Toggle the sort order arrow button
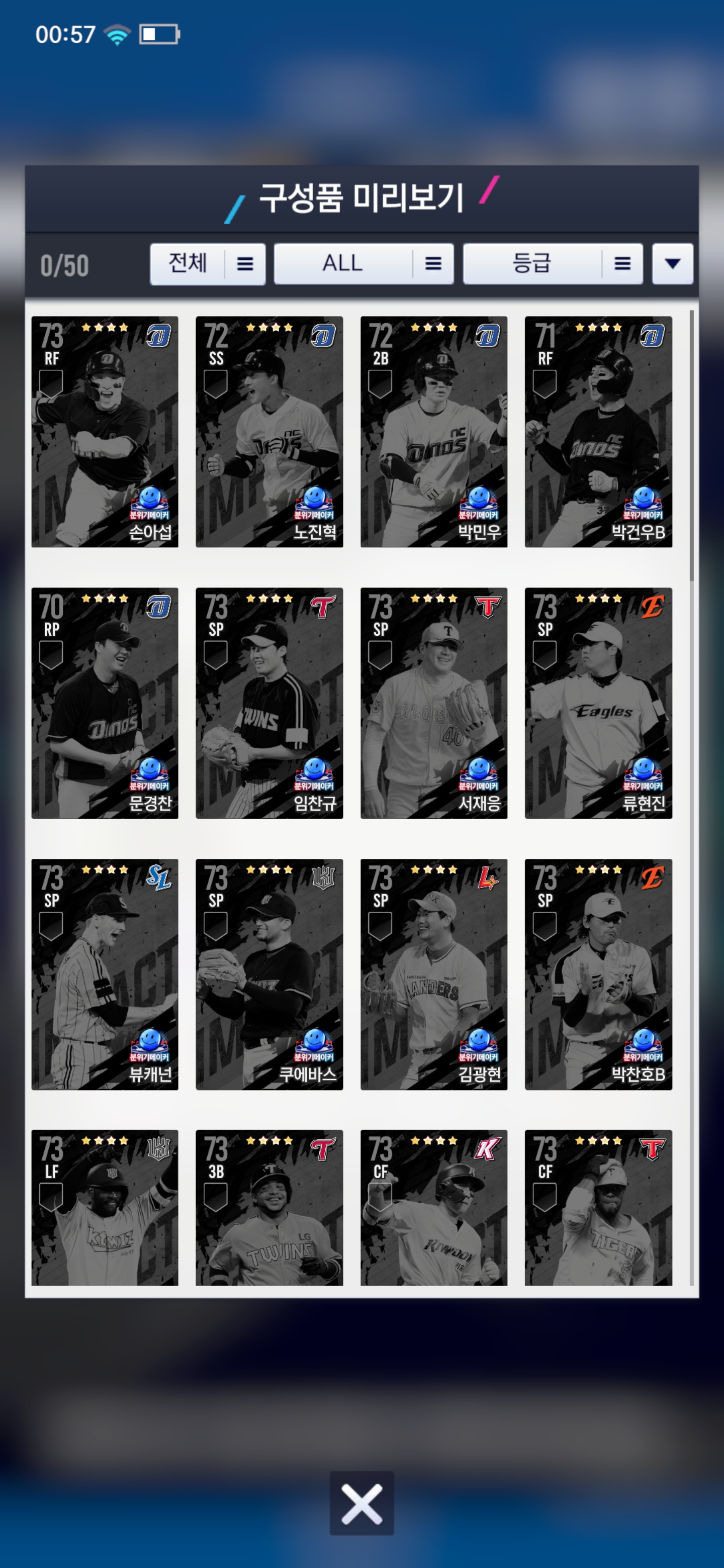This screenshot has width=724, height=1568. point(672,263)
